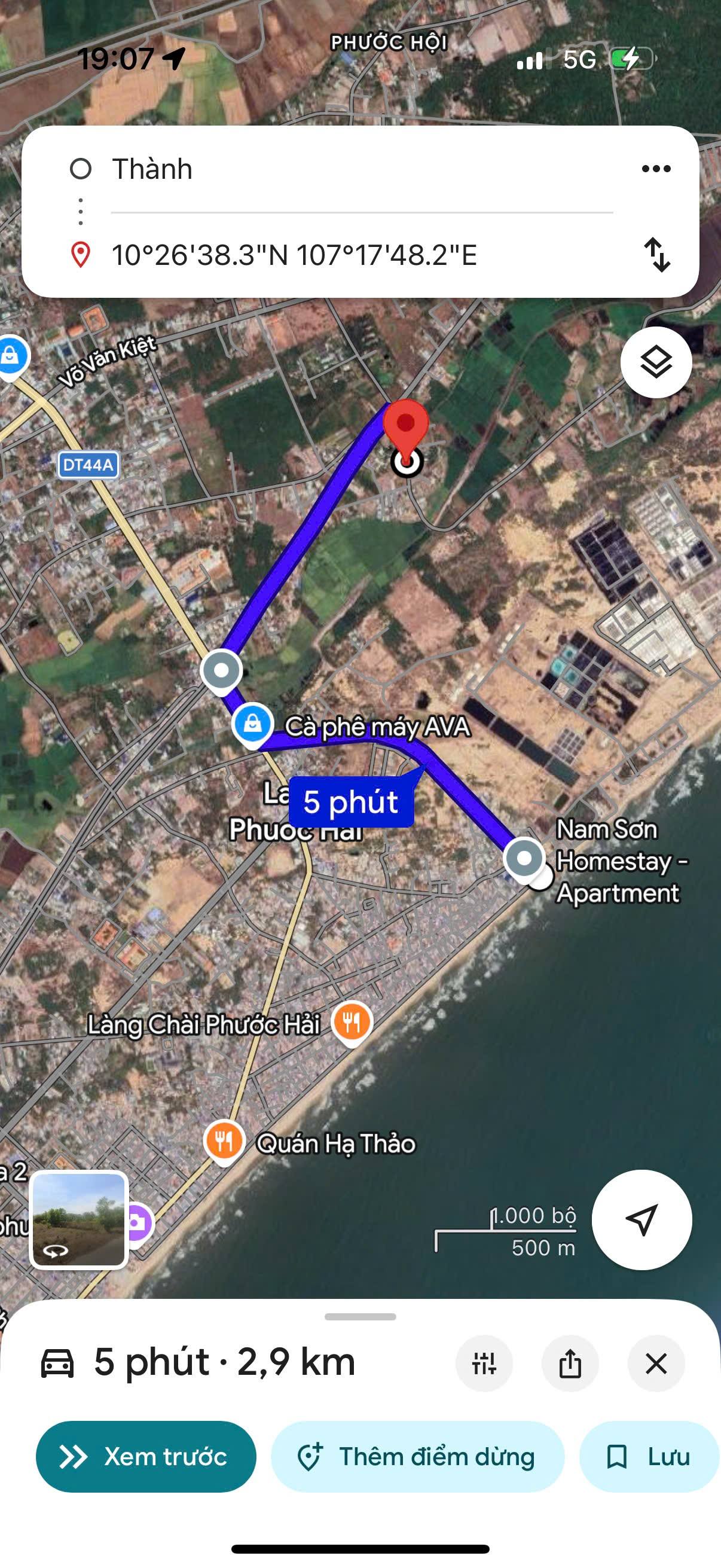Viewport: 721px width, 1568px height.
Task: Open the Quán Hạ Thảo restaurant pin
Action: pos(225,1140)
